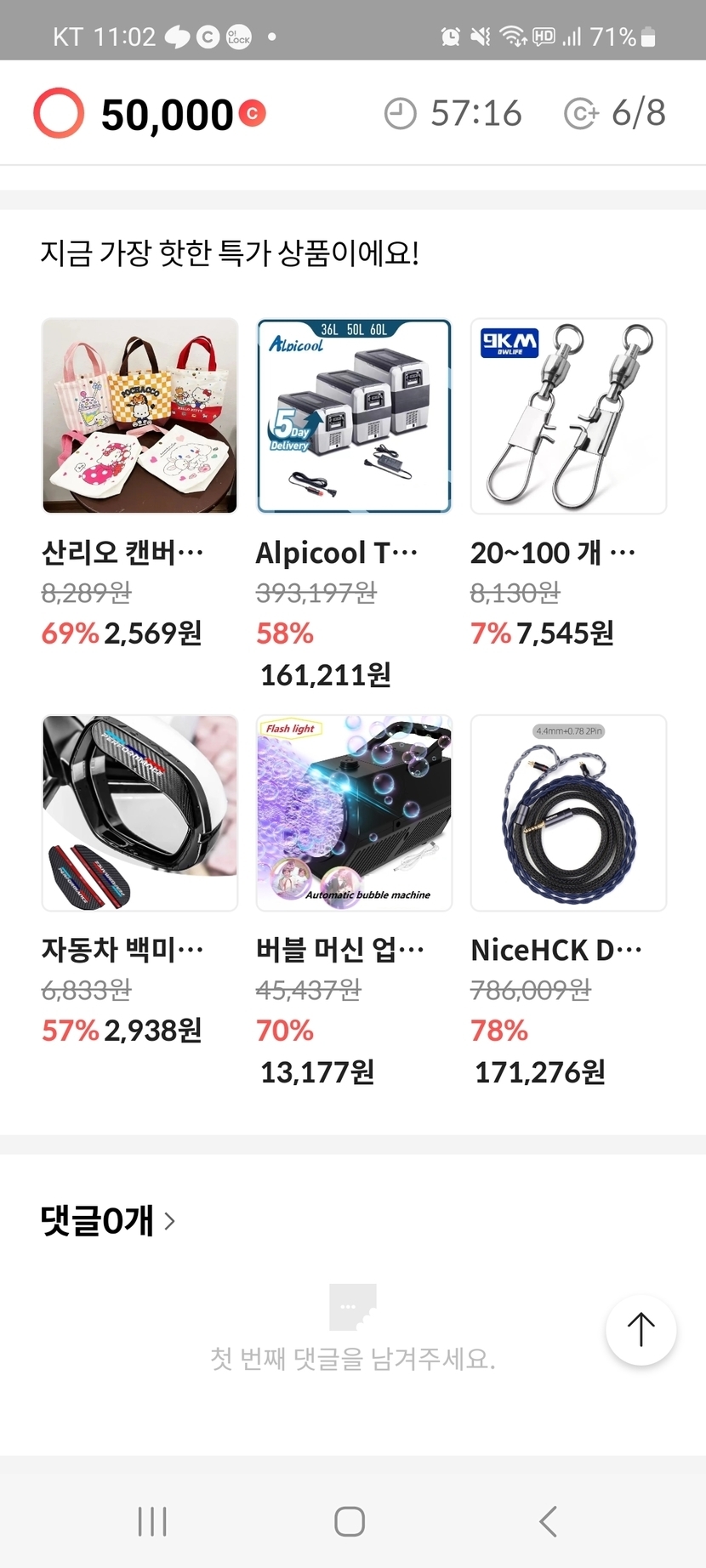Open the NiceHCK cable product card
The width and height of the screenshot is (706, 1568).
click(x=568, y=813)
